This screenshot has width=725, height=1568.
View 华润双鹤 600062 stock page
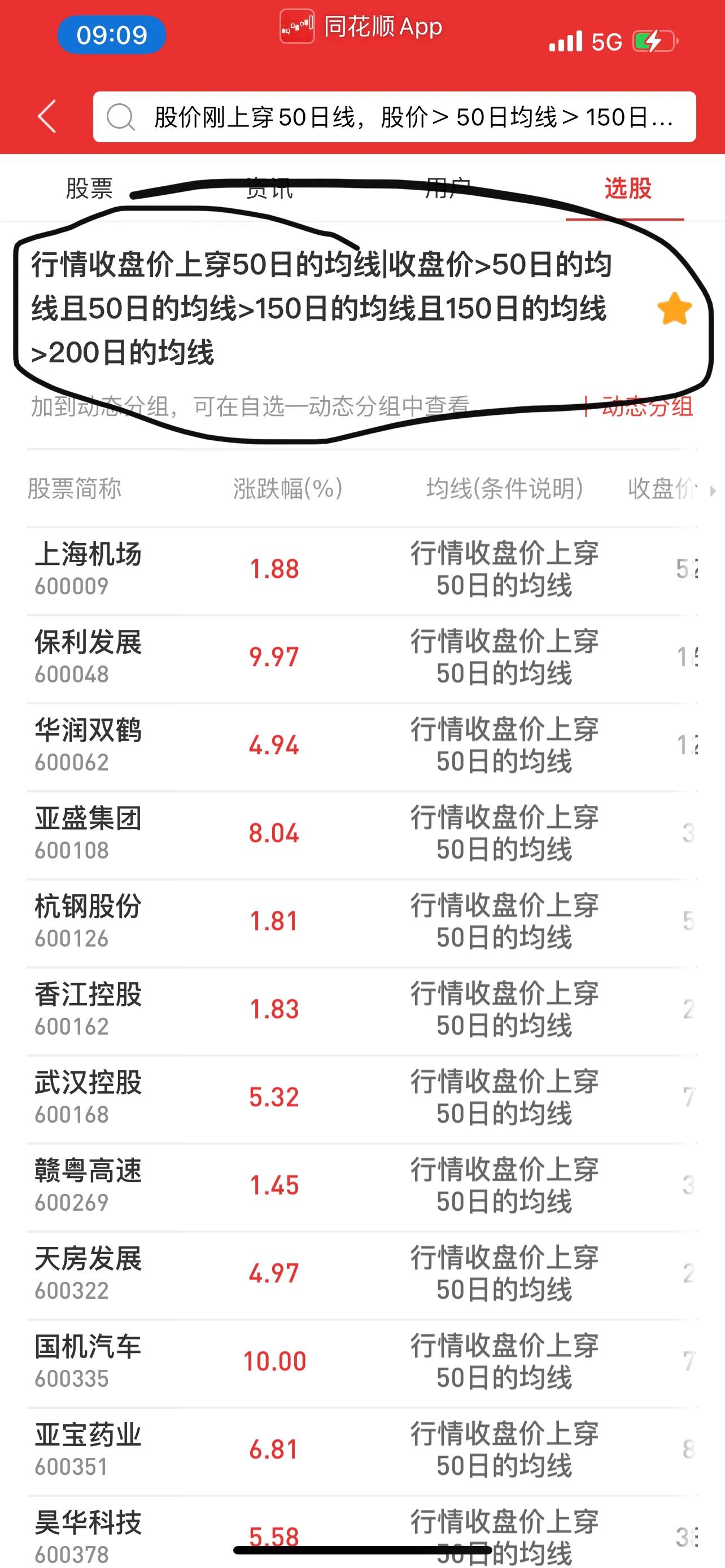point(88,745)
